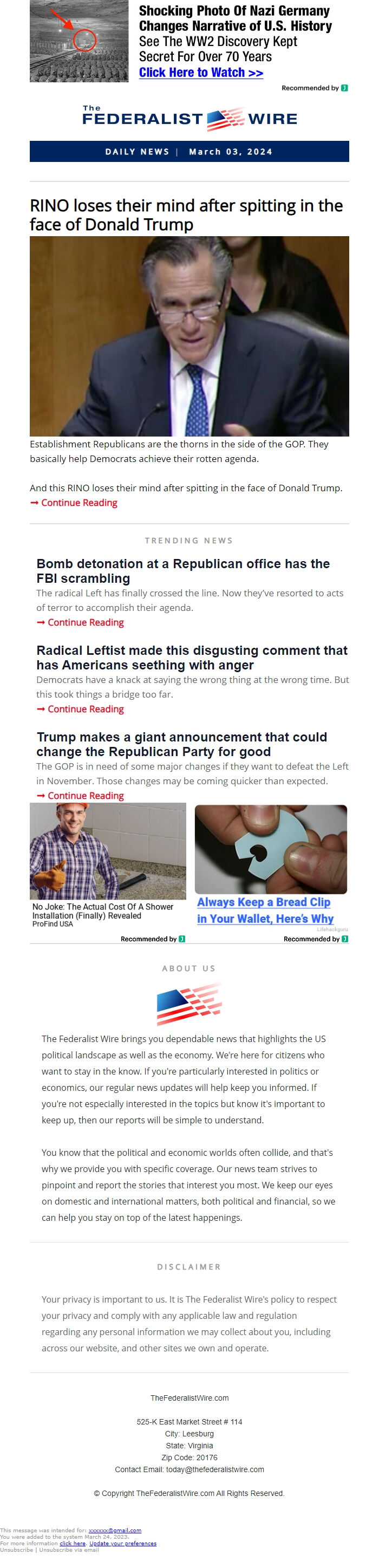Open the 'Always Keep a Bread Clip' link
This screenshot has width=379, height=1568.
pos(265,910)
